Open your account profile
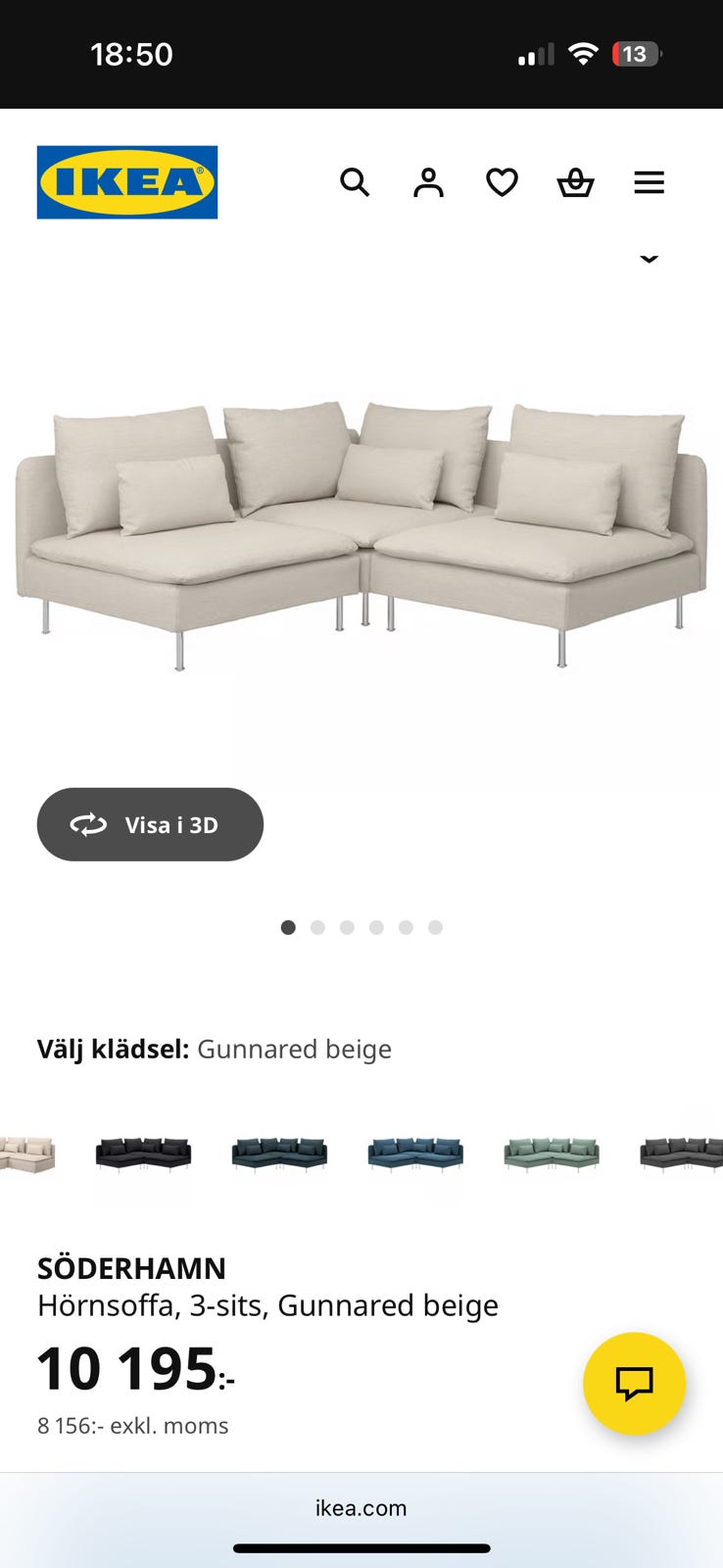The height and width of the screenshot is (1568, 723). pos(428,182)
